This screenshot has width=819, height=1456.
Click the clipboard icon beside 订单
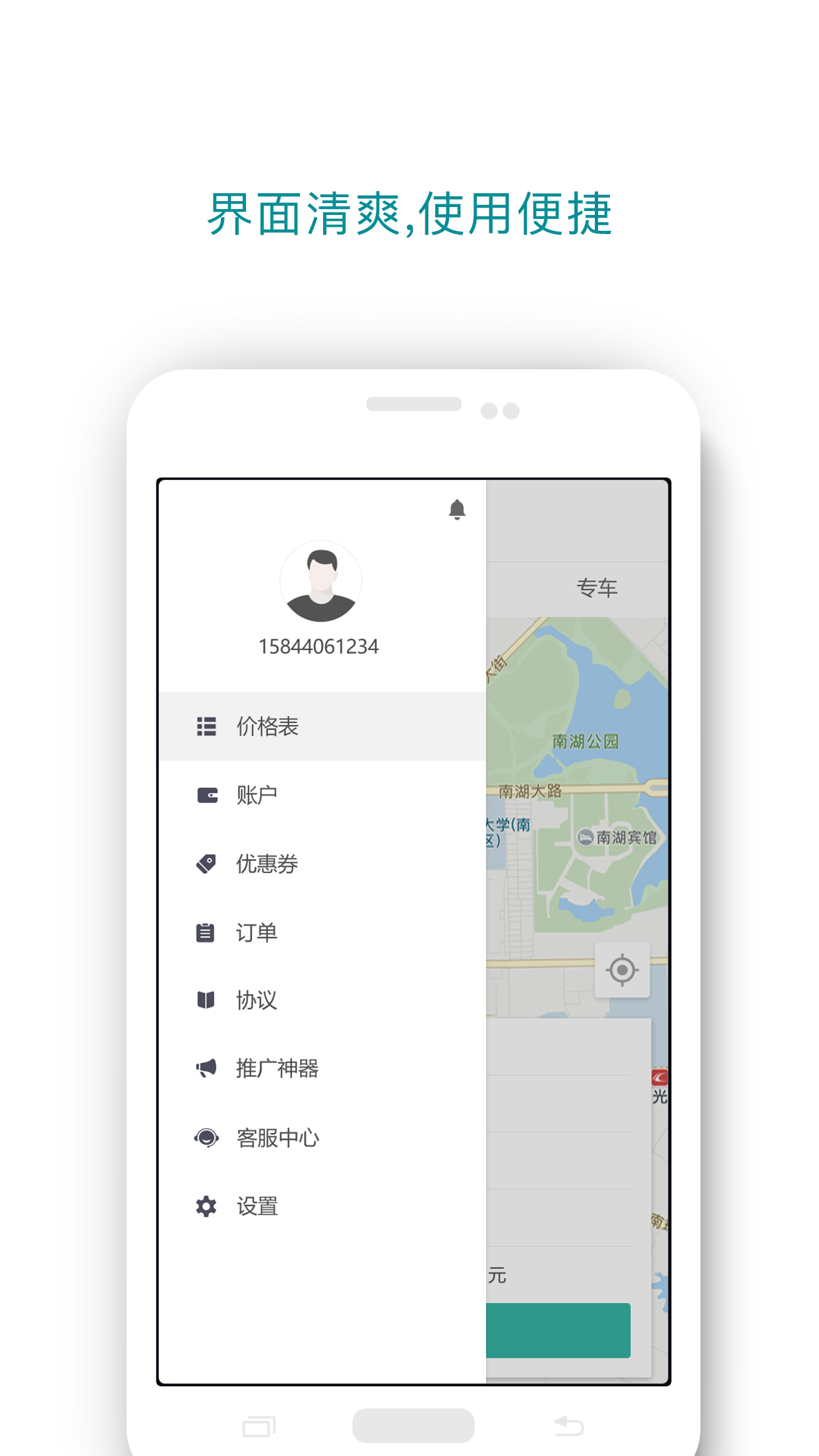206,932
